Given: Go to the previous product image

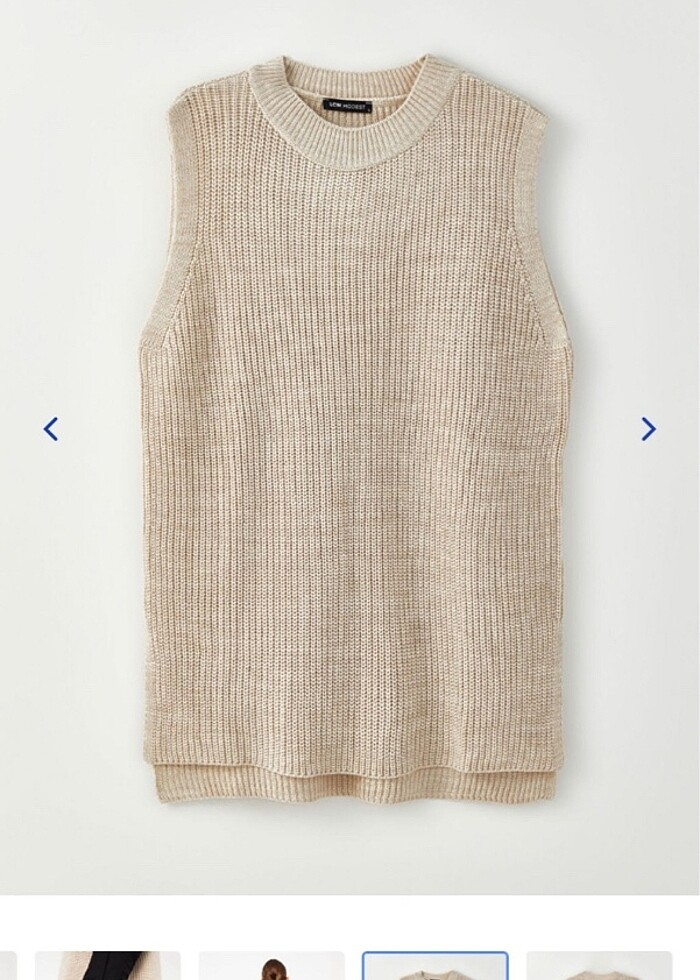Looking at the screenshot, I should (51, 429).
